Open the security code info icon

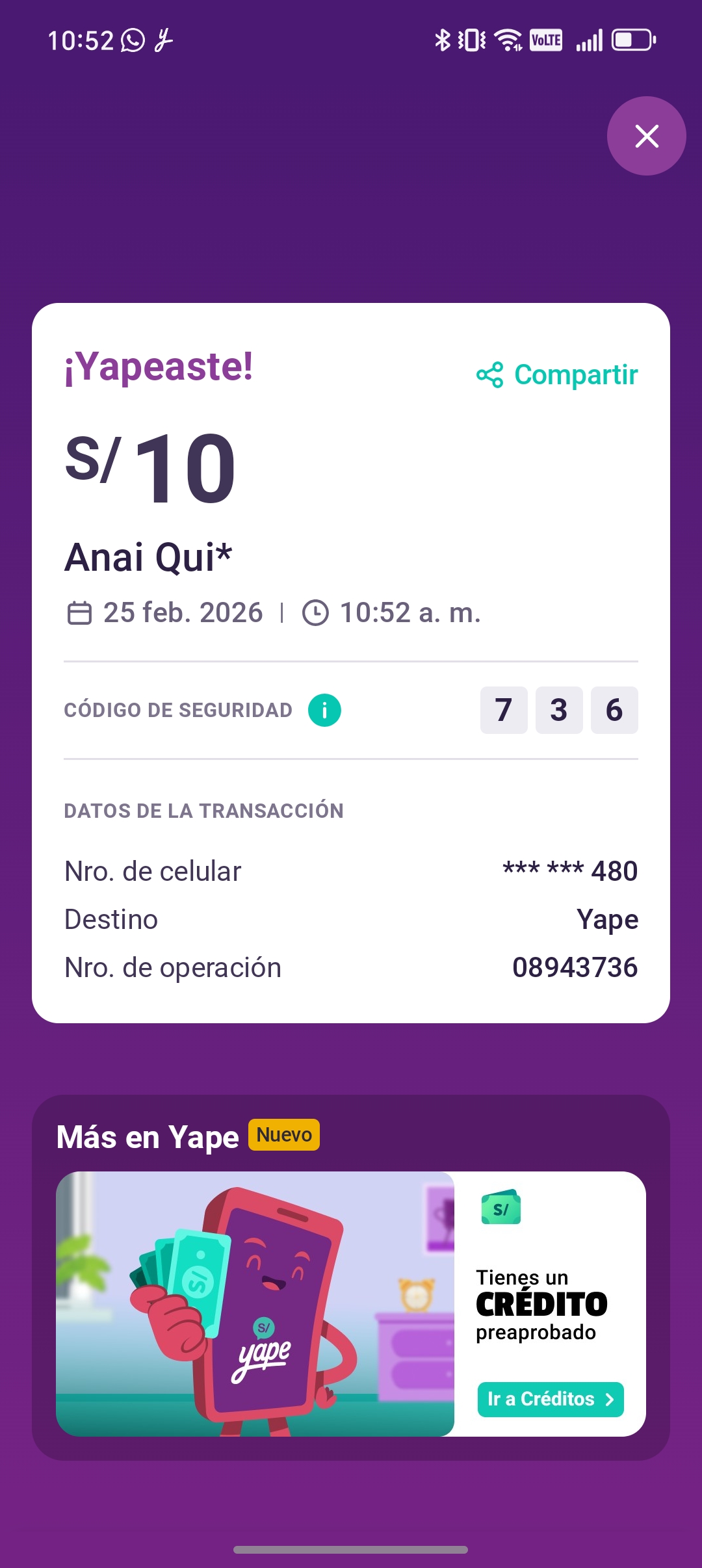coord(324,710)
